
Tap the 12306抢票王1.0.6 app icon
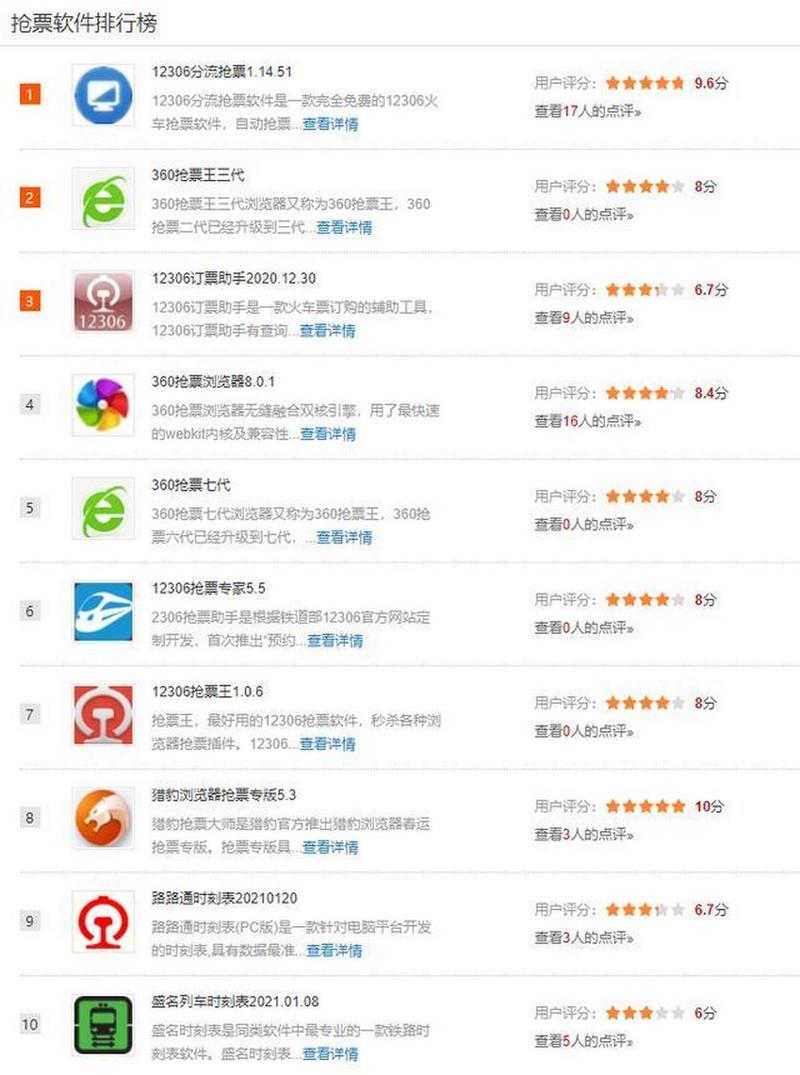103,714
